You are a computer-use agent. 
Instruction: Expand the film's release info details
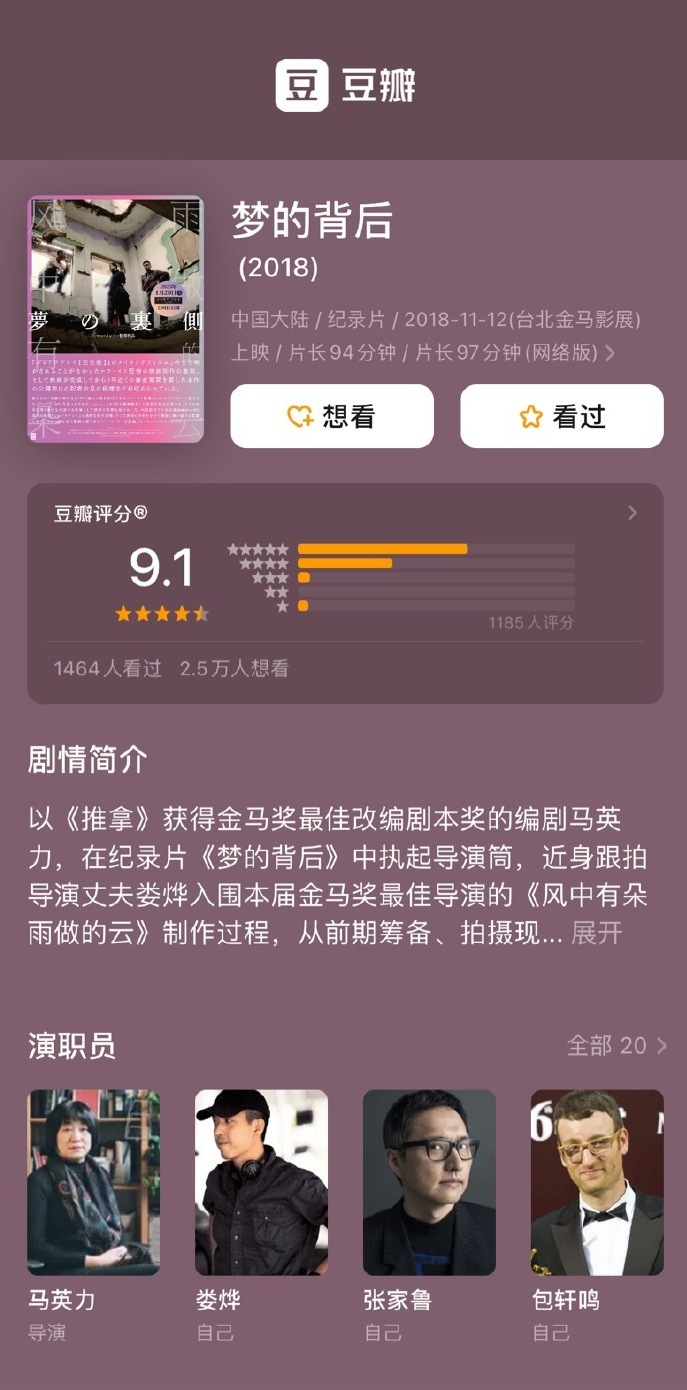[610, 353]
